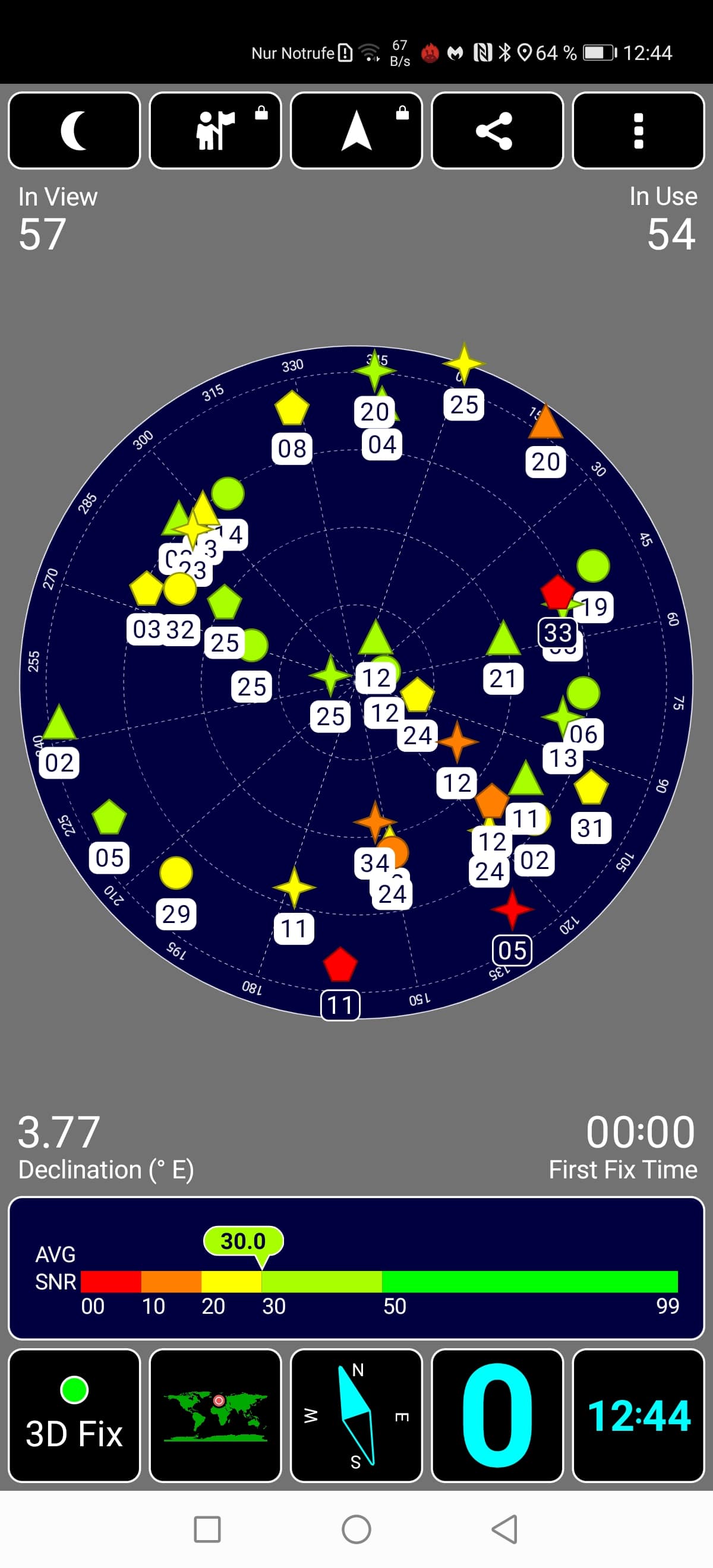This screenshot has height=1568, width=713.
Task: Open the compass tile
Action: click(x=356, y=1415)
